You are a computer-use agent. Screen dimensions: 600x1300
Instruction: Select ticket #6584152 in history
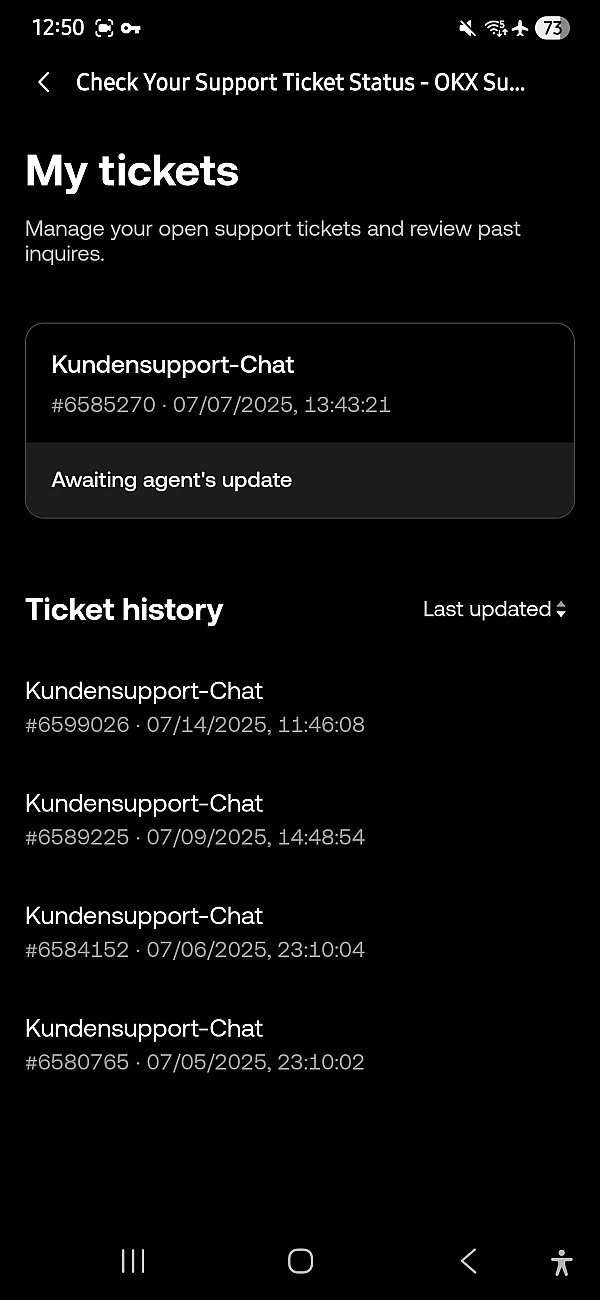pyautogui.click(x=195, y=932)
